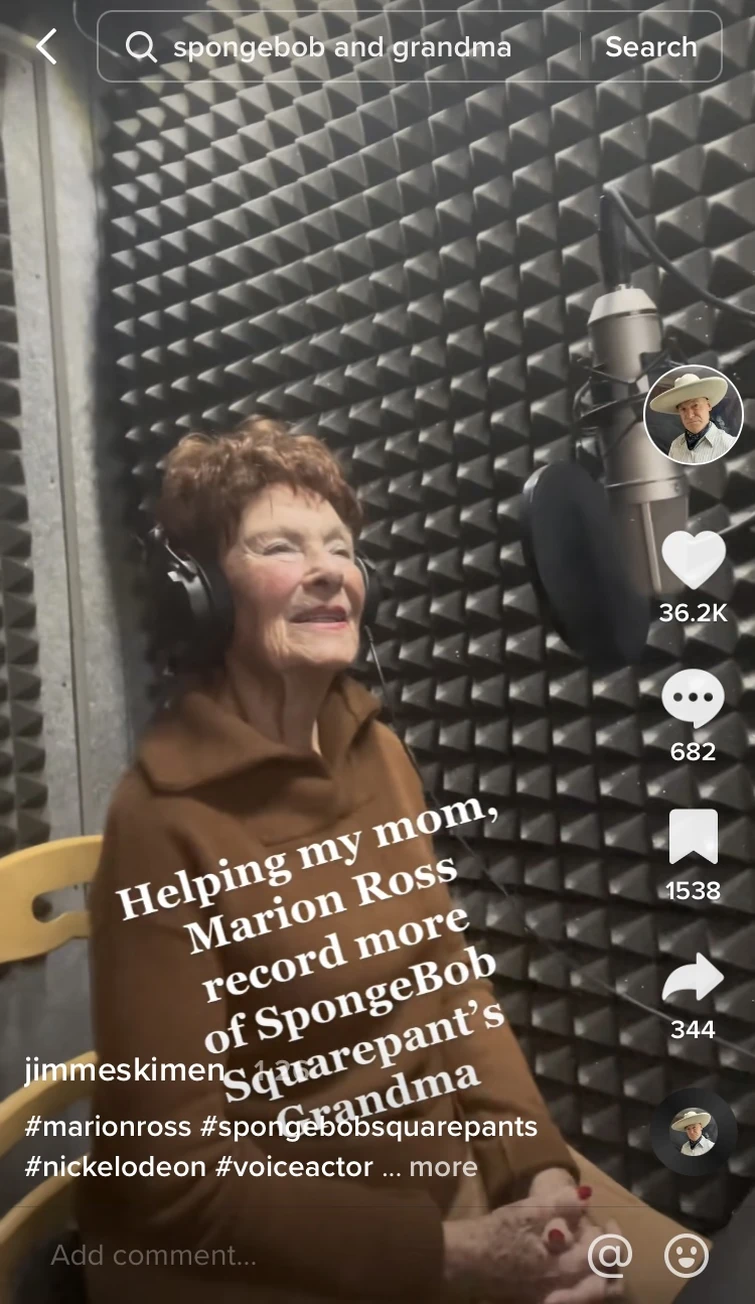Share this video via the arrow

point(693,978)
